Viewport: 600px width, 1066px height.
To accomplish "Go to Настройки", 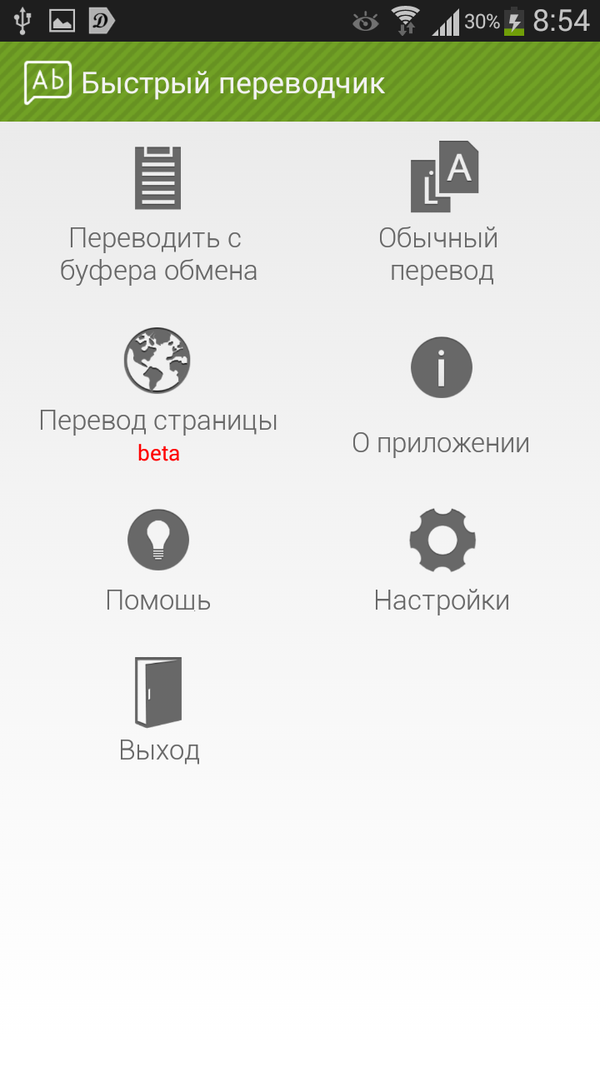I will pyautogui.click(x=441, y=560).
